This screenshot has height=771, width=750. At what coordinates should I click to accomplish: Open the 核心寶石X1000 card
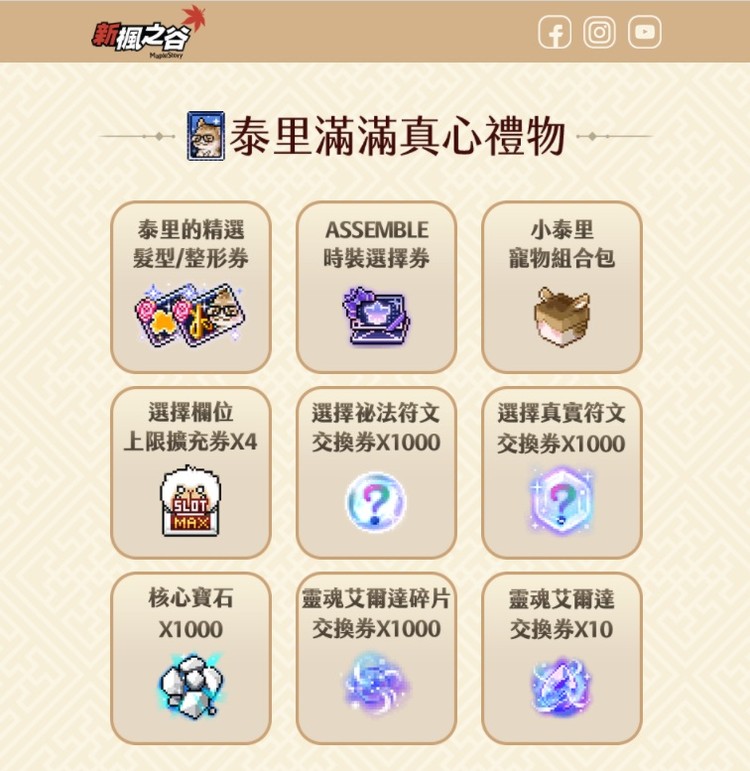coord(190,655)
